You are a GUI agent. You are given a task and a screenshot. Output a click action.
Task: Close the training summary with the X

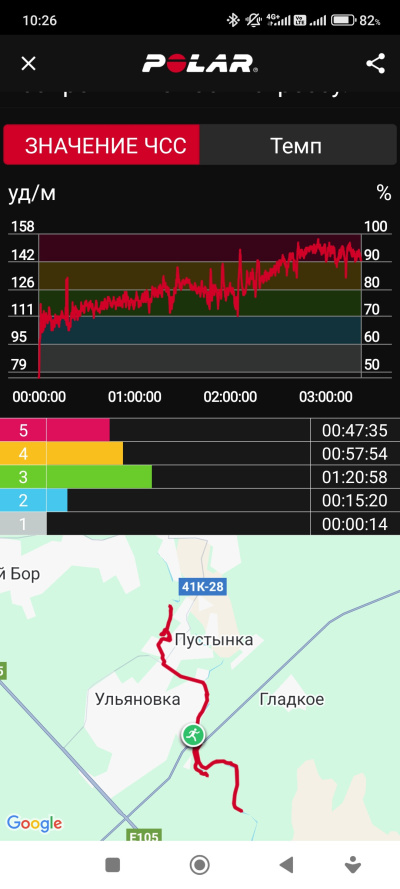[x=28, y=64]
